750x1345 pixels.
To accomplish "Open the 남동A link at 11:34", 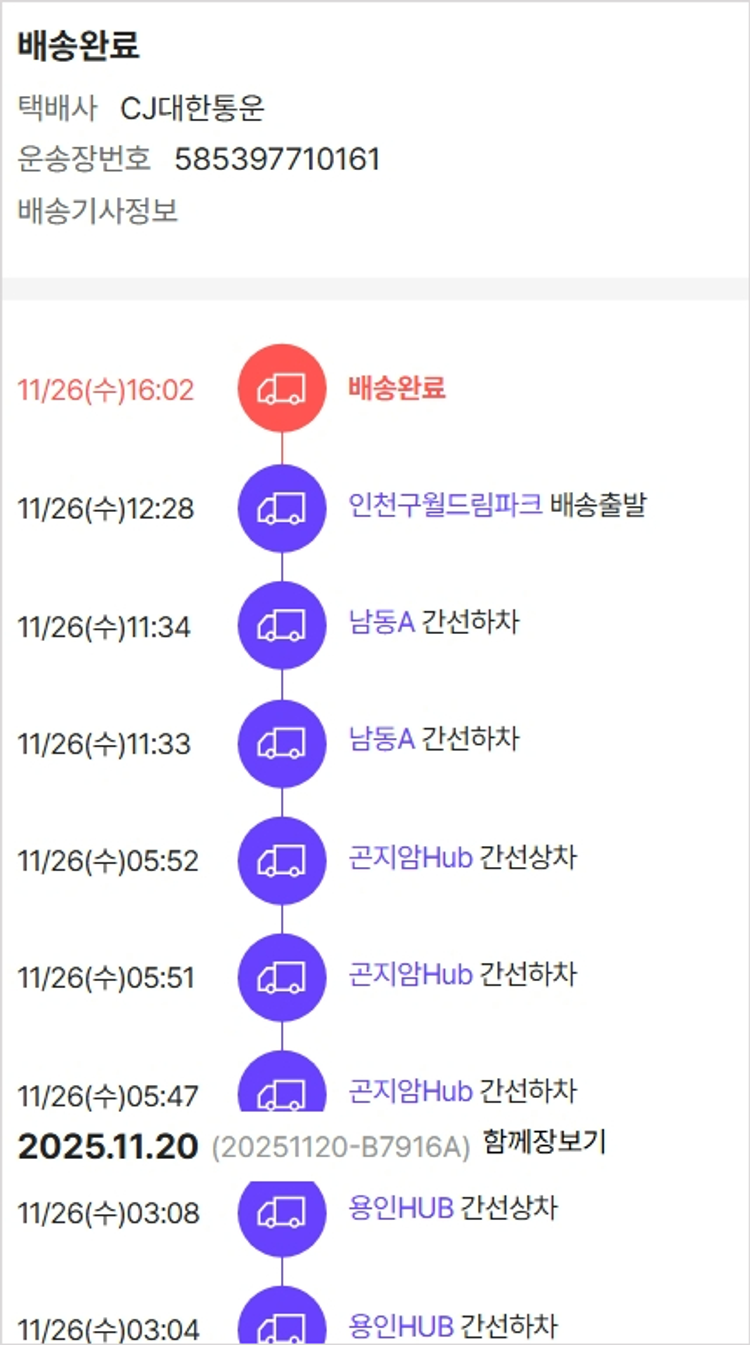I will coord(381,623).
